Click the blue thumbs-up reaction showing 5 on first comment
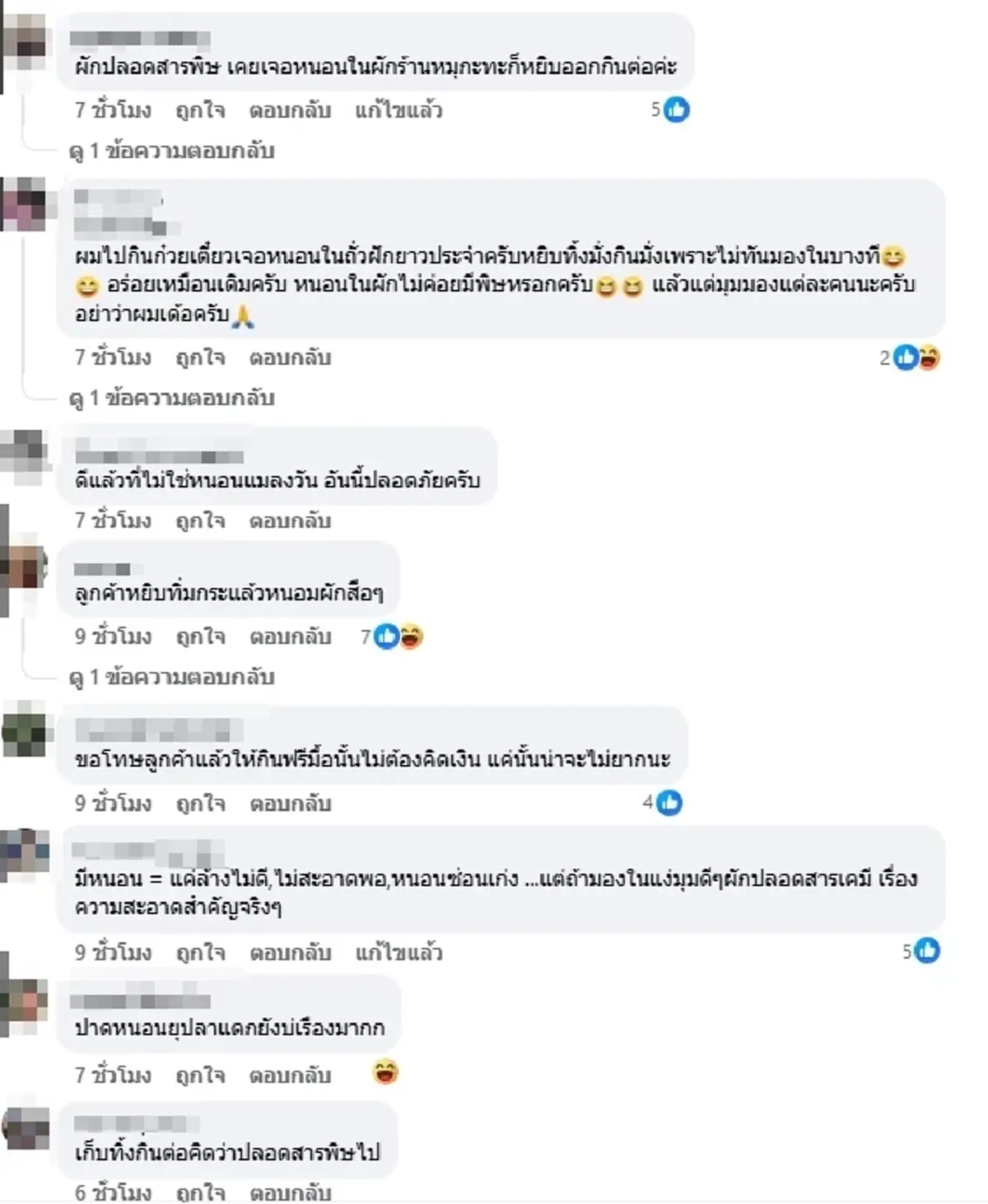Image resolution: width=988 pixels, height=1204 pixels. [x=677, y=110]
